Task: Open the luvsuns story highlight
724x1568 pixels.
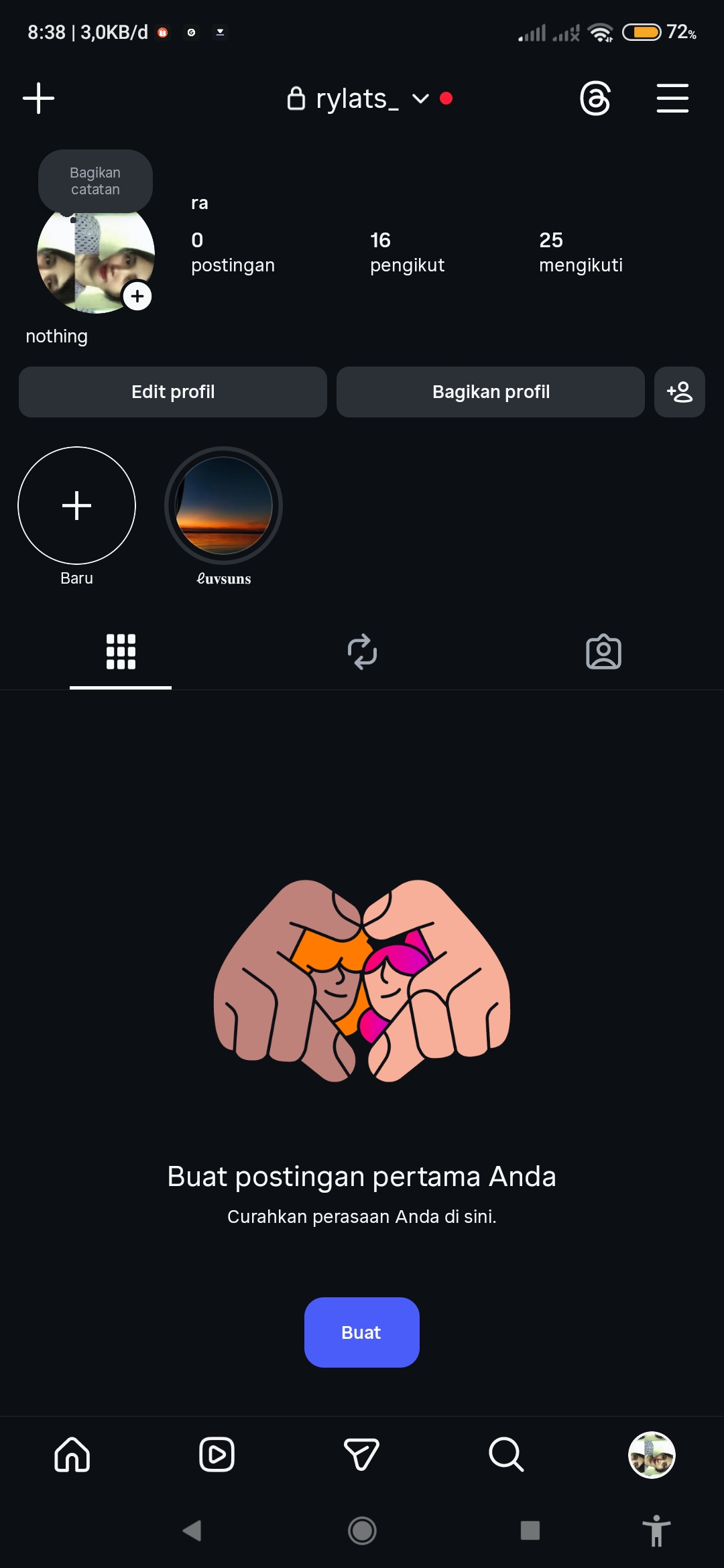Action: (223, 505)
